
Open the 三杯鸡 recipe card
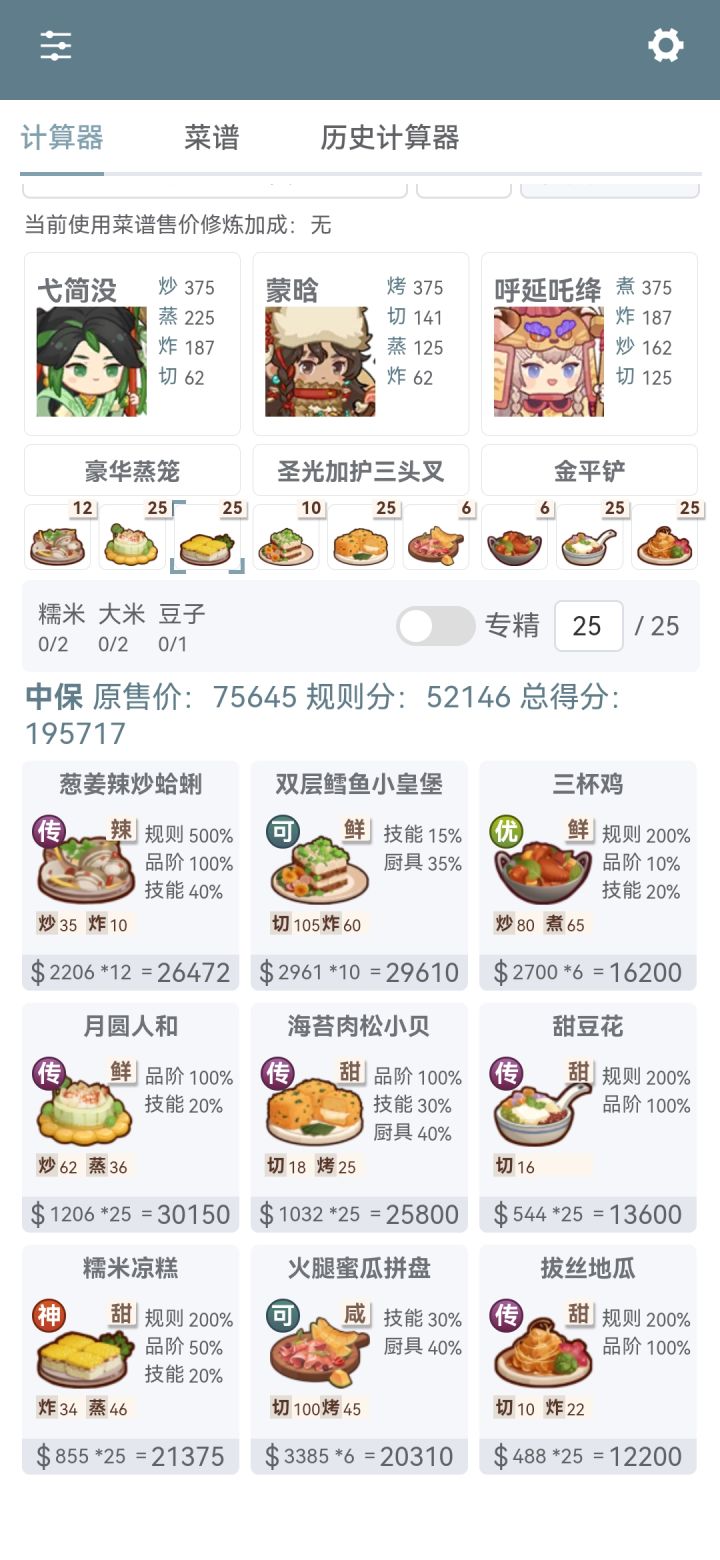[588, 875]
